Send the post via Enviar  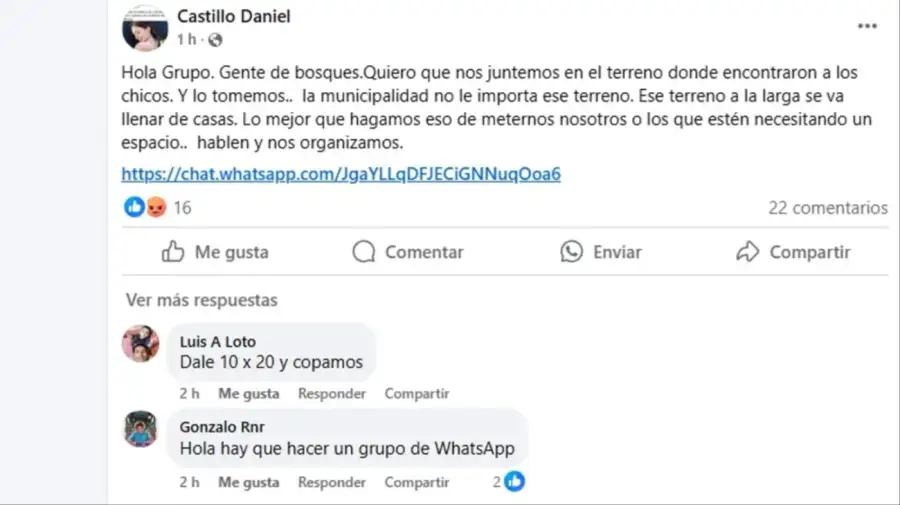(600, 252)
